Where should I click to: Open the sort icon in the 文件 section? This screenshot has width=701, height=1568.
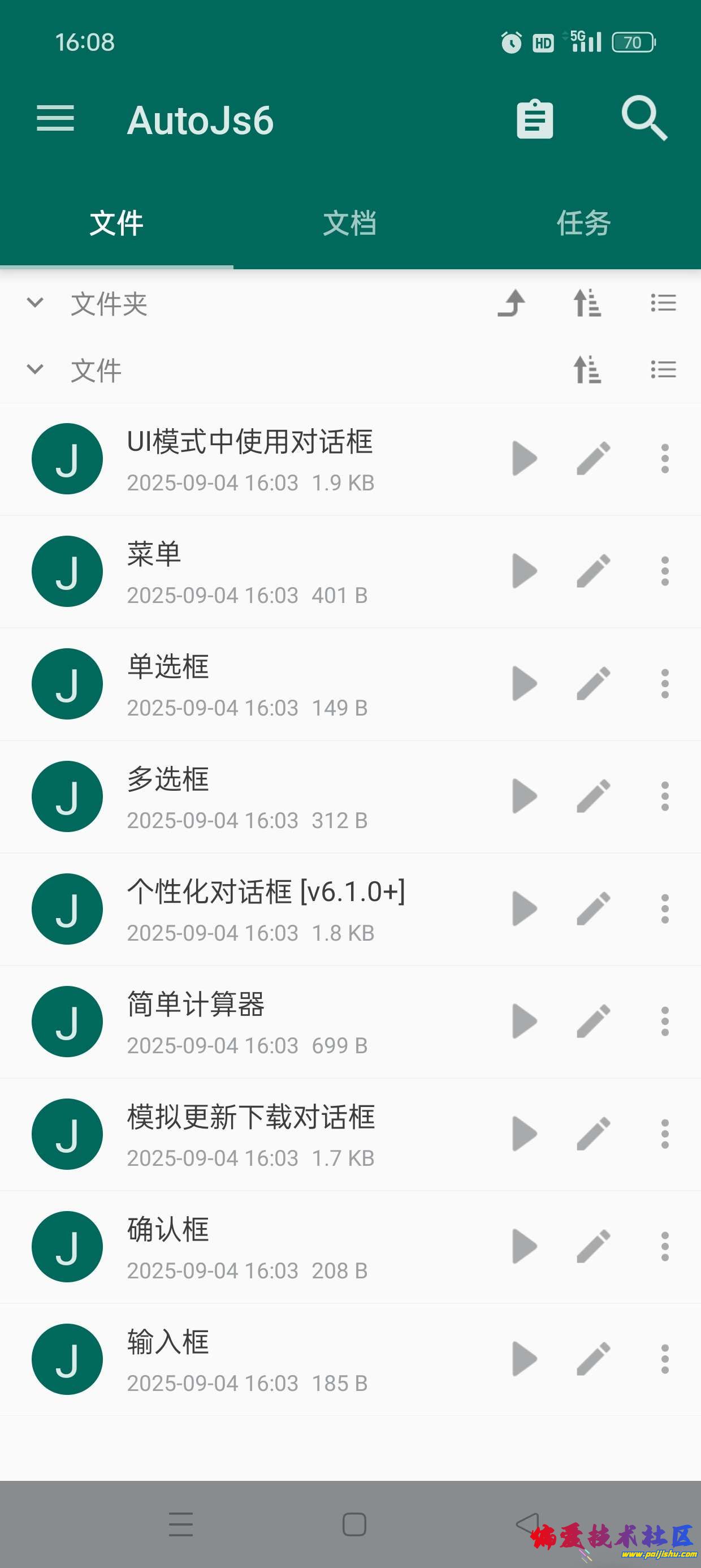[588, 369]
